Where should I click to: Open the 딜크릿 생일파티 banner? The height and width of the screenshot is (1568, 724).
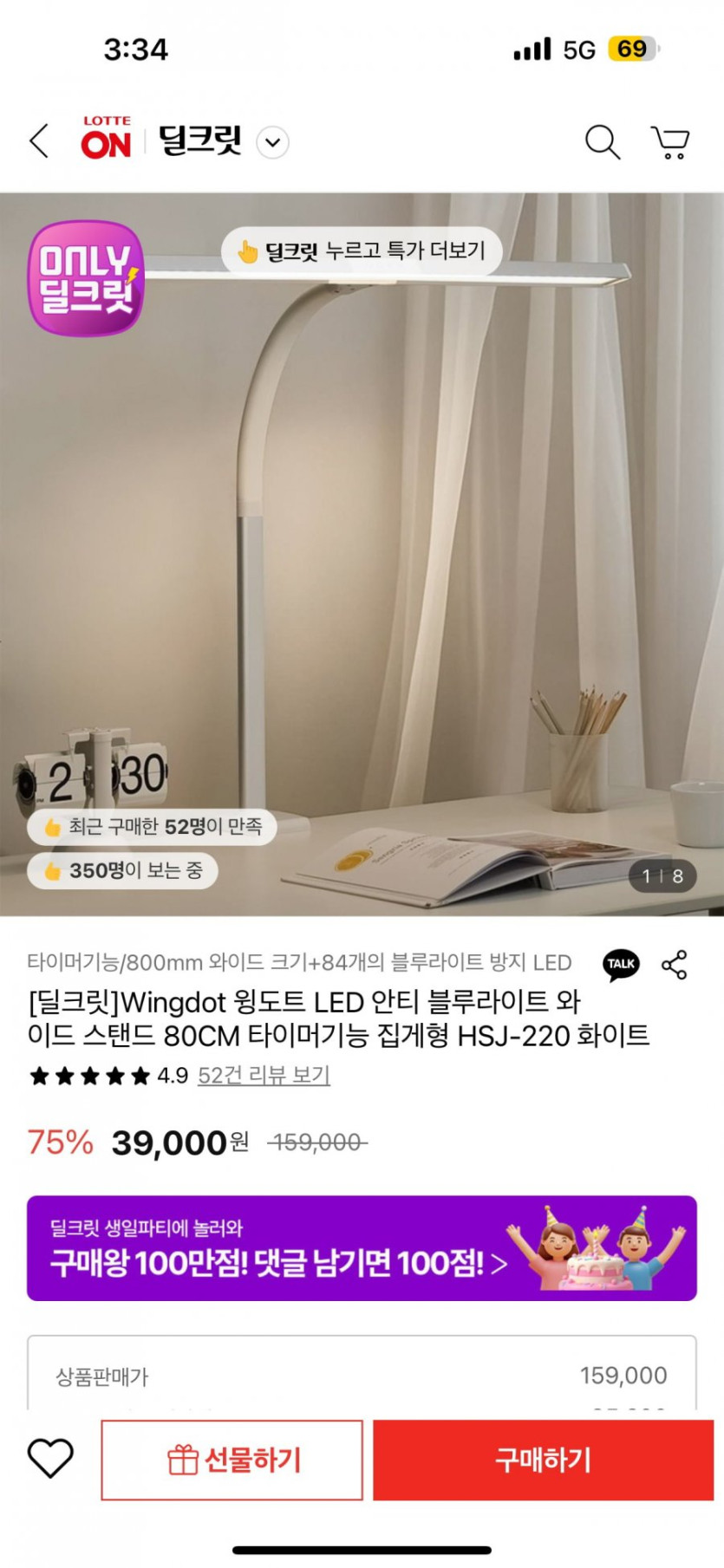[362, 1248]
